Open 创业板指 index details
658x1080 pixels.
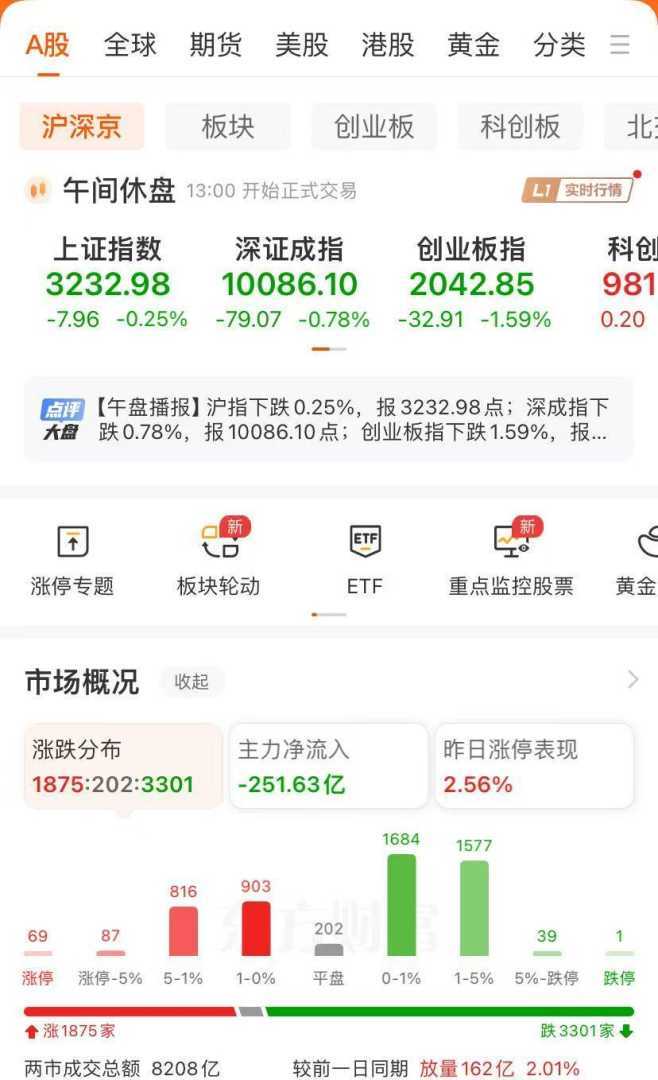(471, 283)
